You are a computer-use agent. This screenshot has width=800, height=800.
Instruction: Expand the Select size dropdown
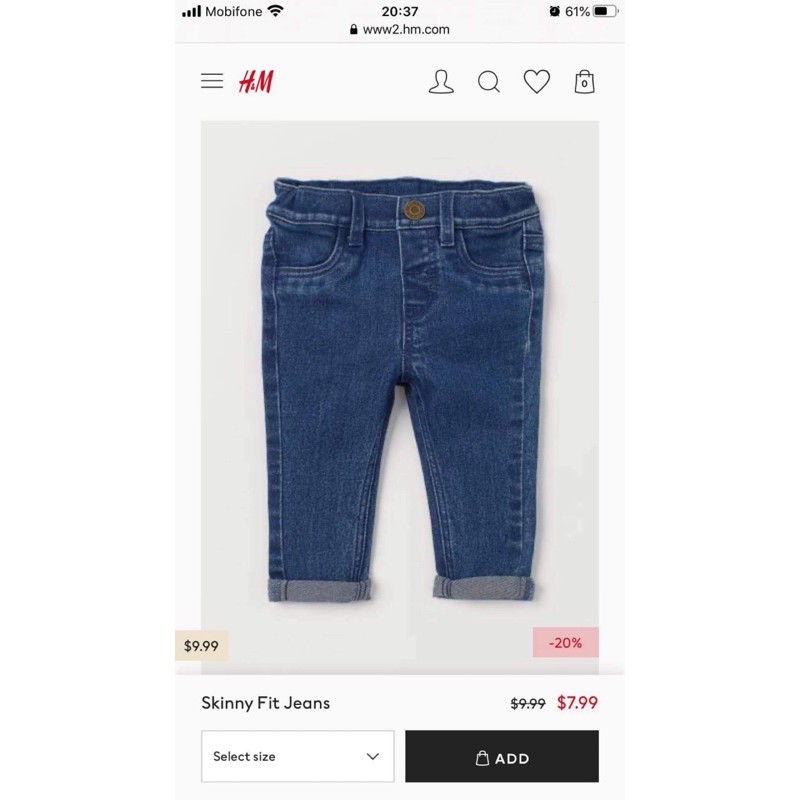tap(297, 756)
